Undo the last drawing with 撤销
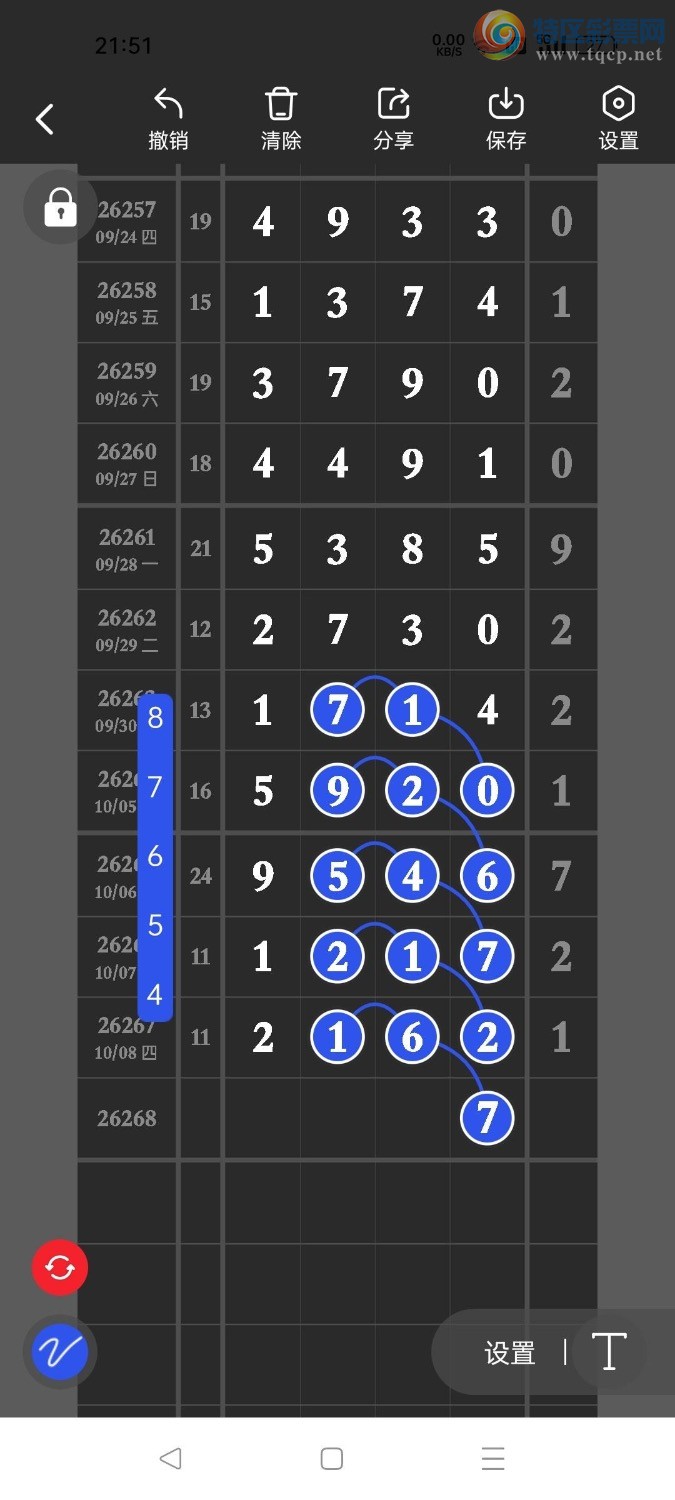Viewport: 675px width, 1500px height. click(168, 120)
